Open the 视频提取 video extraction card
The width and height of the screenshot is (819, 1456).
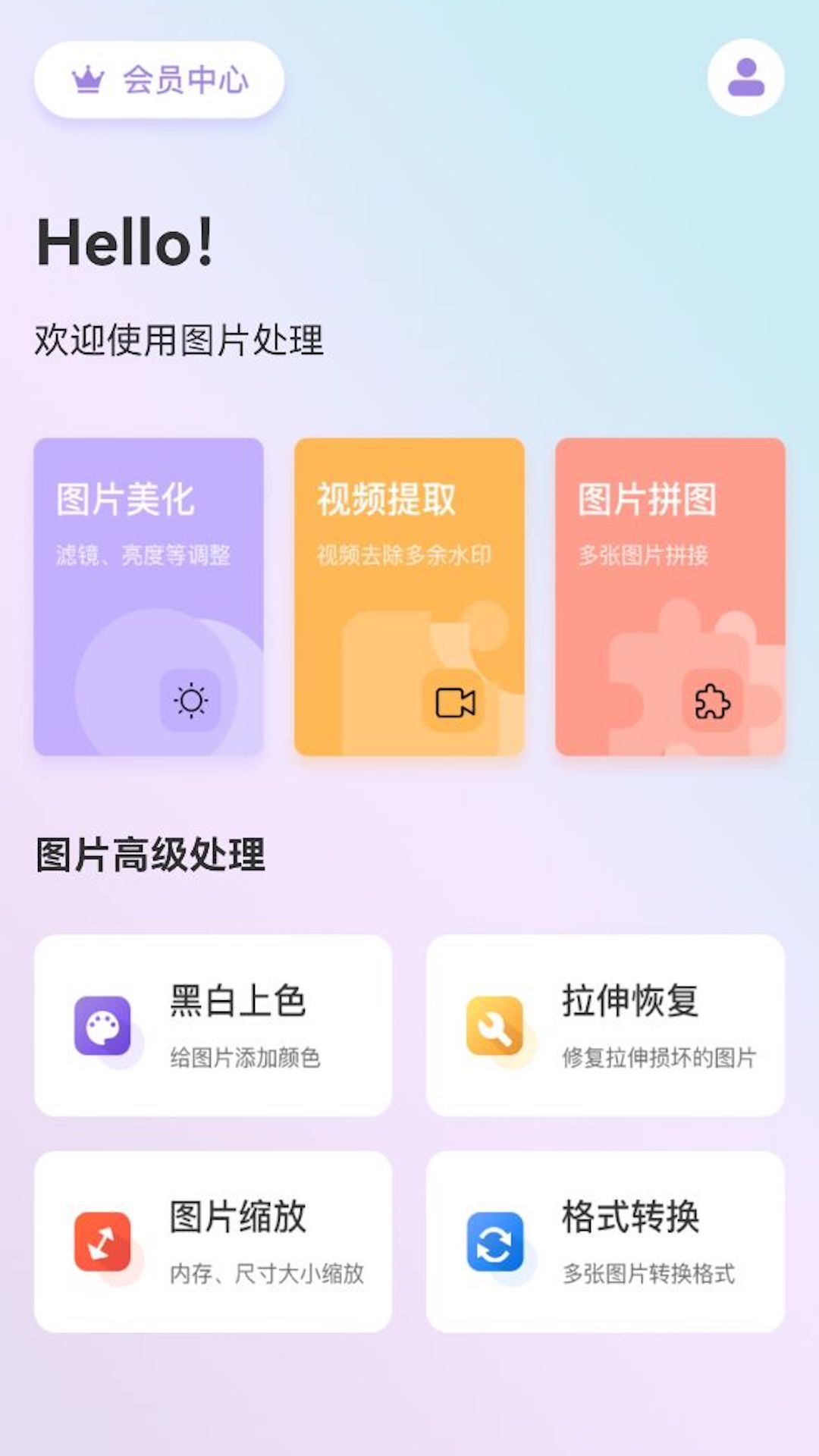point(409,595)
